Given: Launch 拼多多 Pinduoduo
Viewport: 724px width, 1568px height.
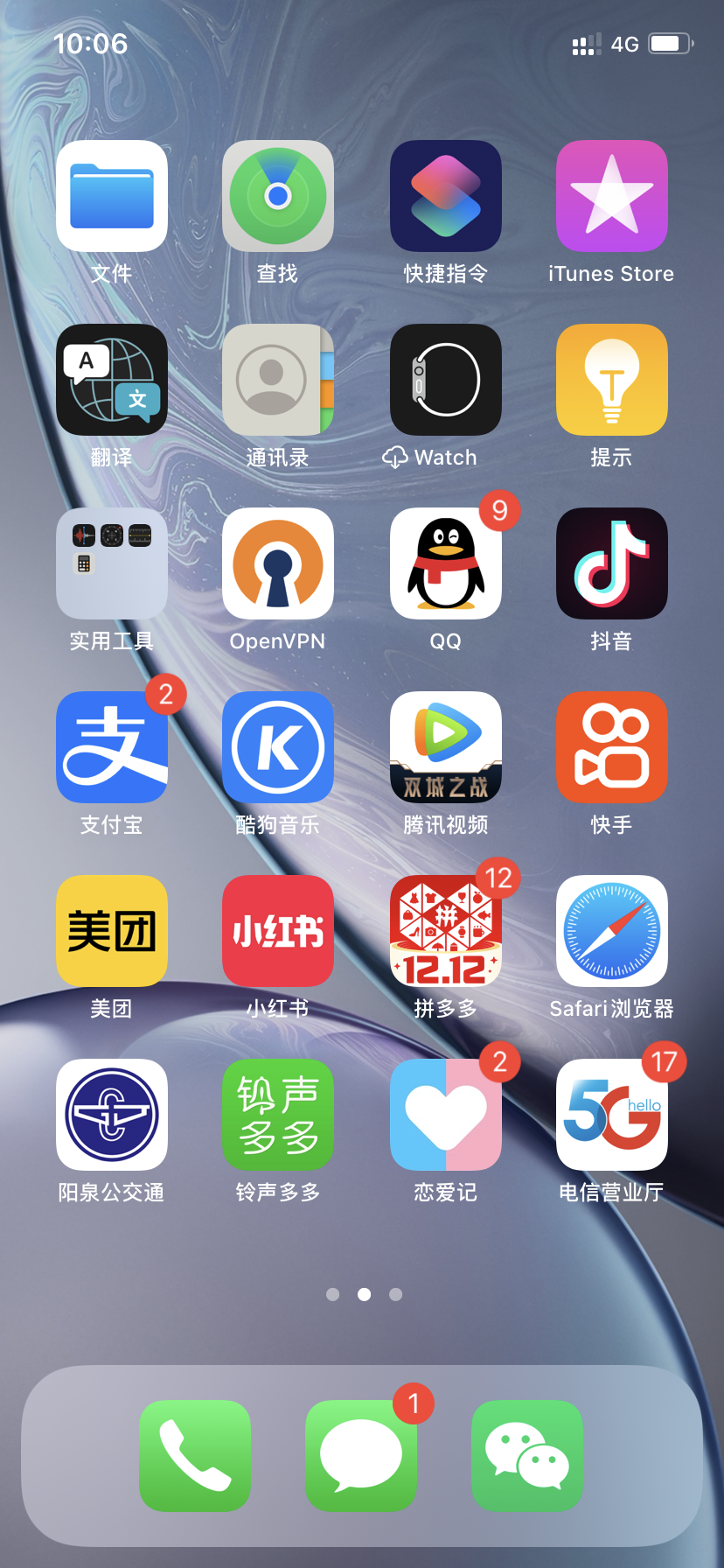Looking at the screenshot, I should coord(446,931).
